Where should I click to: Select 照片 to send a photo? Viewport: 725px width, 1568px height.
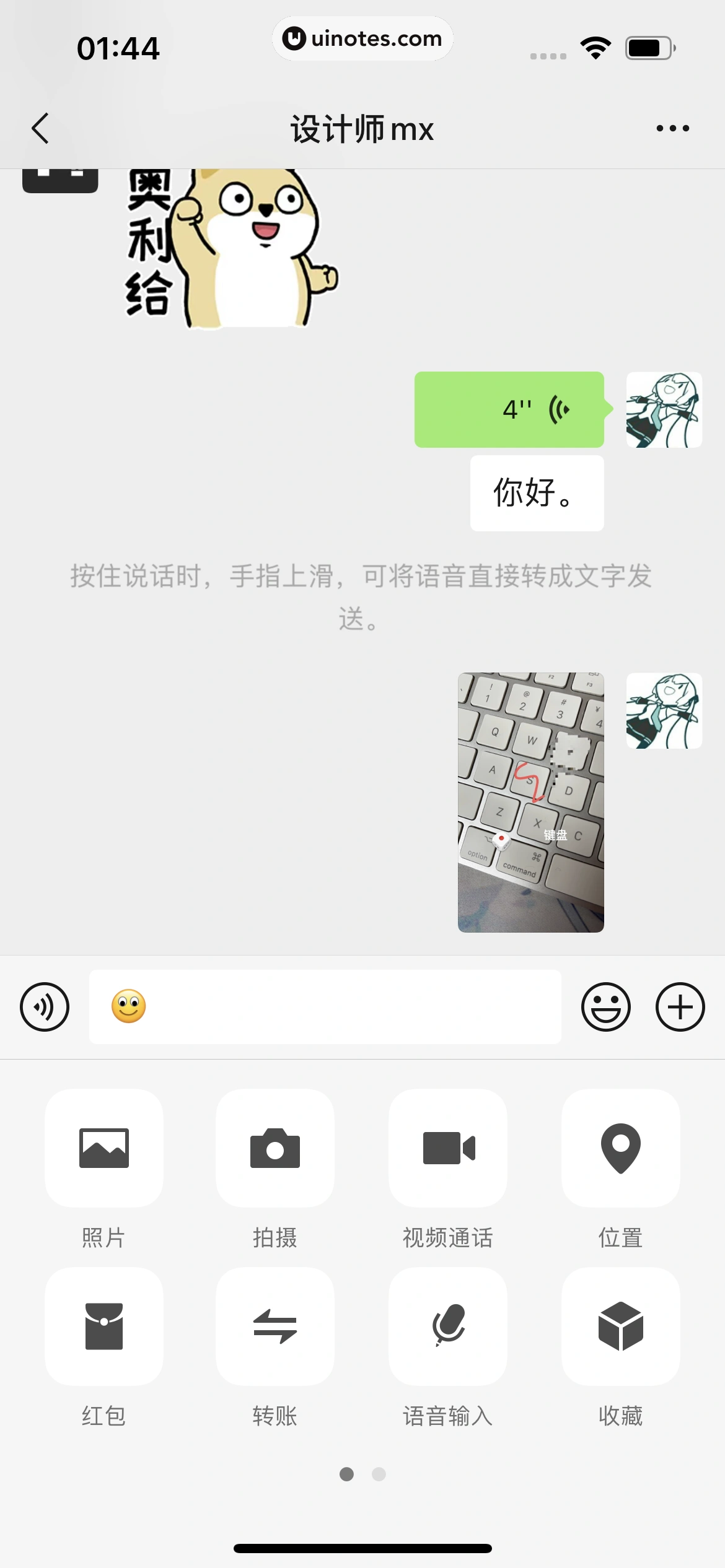(x=104, y=1148)
